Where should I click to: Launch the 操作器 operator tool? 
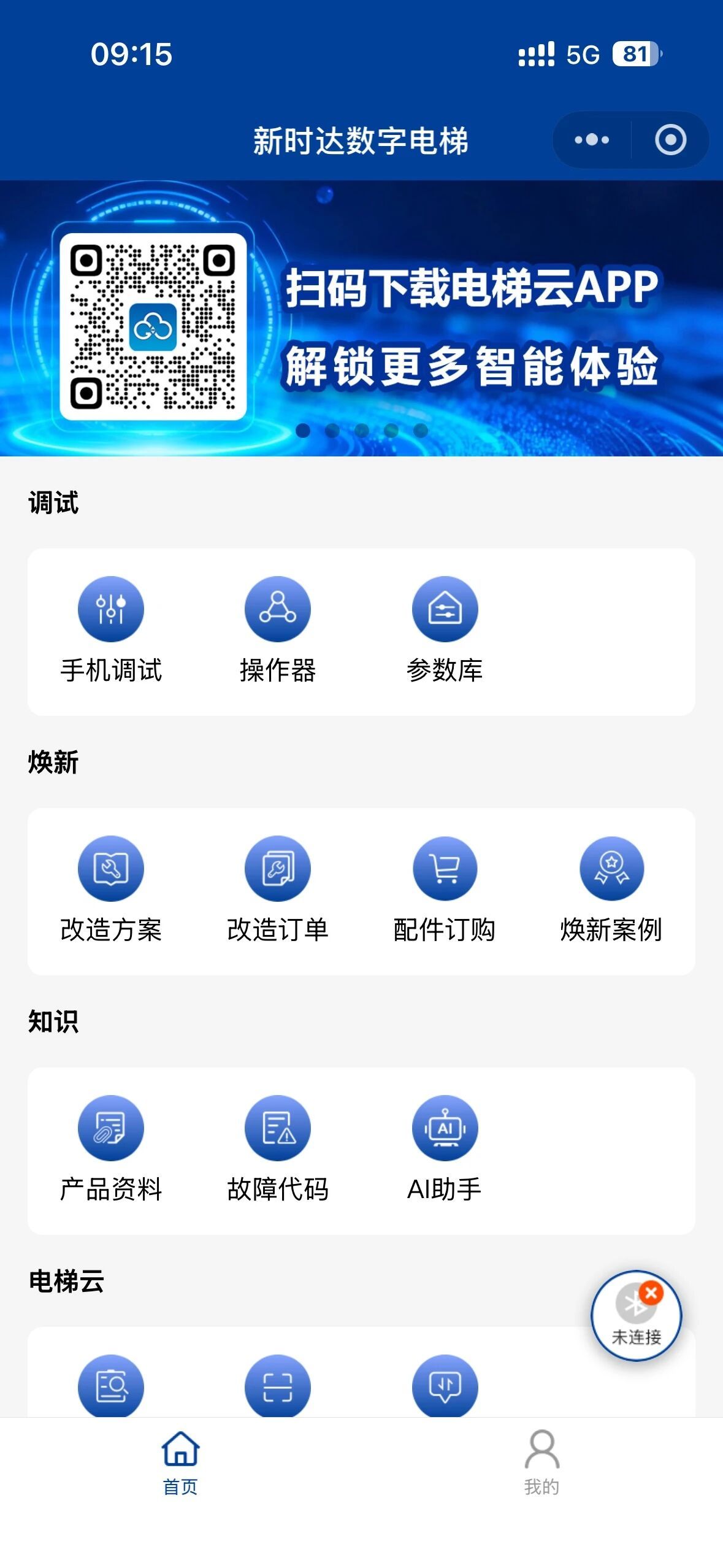point(278,630)
